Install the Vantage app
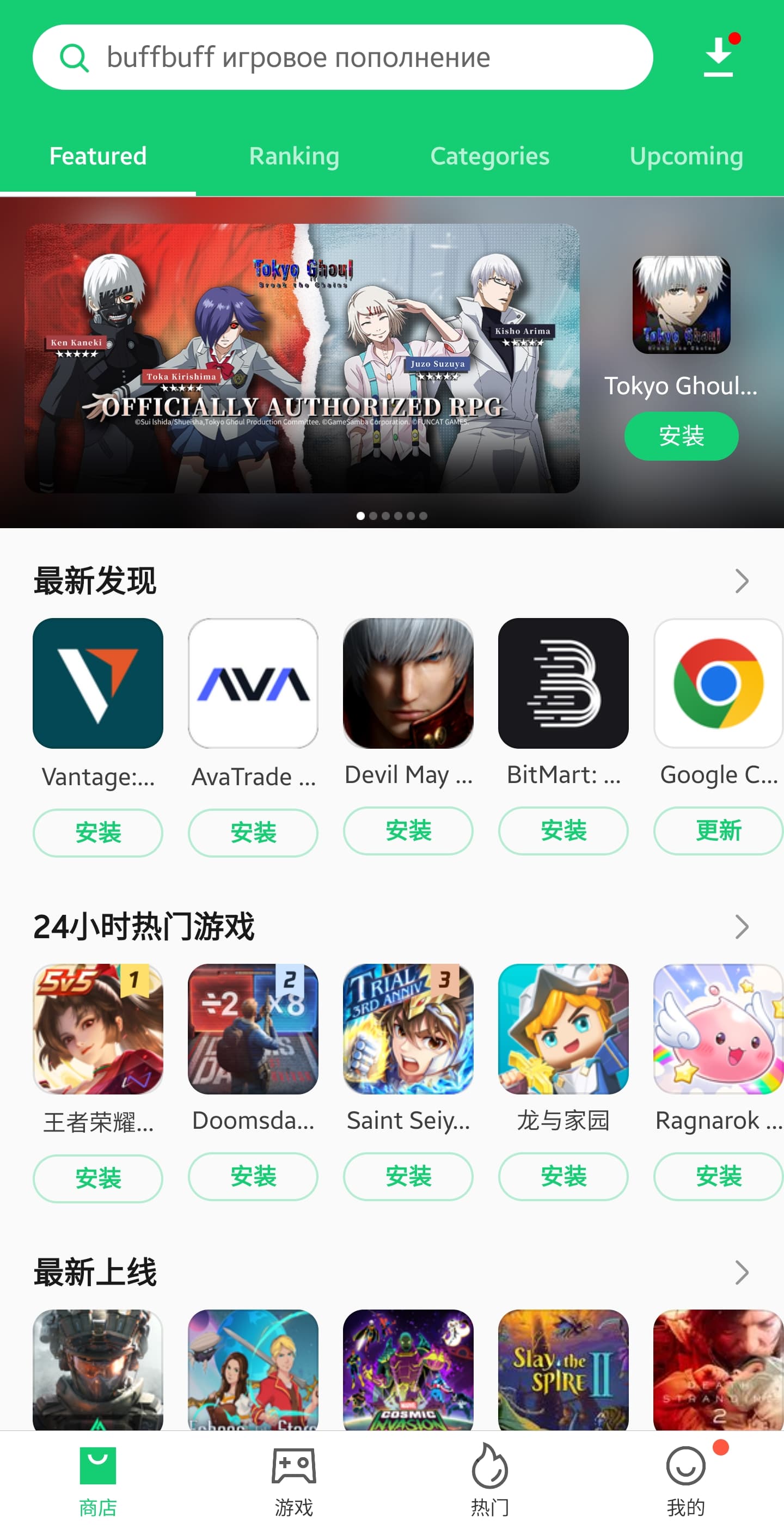The height and width of the screenshot is (1529, 784). tap(98, 832)
